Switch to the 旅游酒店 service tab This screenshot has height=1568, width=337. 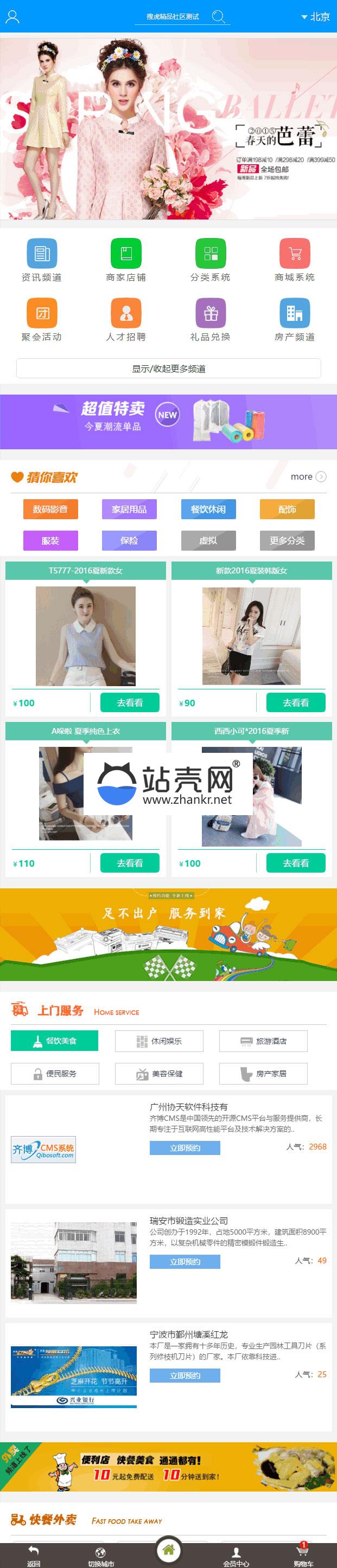263,1041
